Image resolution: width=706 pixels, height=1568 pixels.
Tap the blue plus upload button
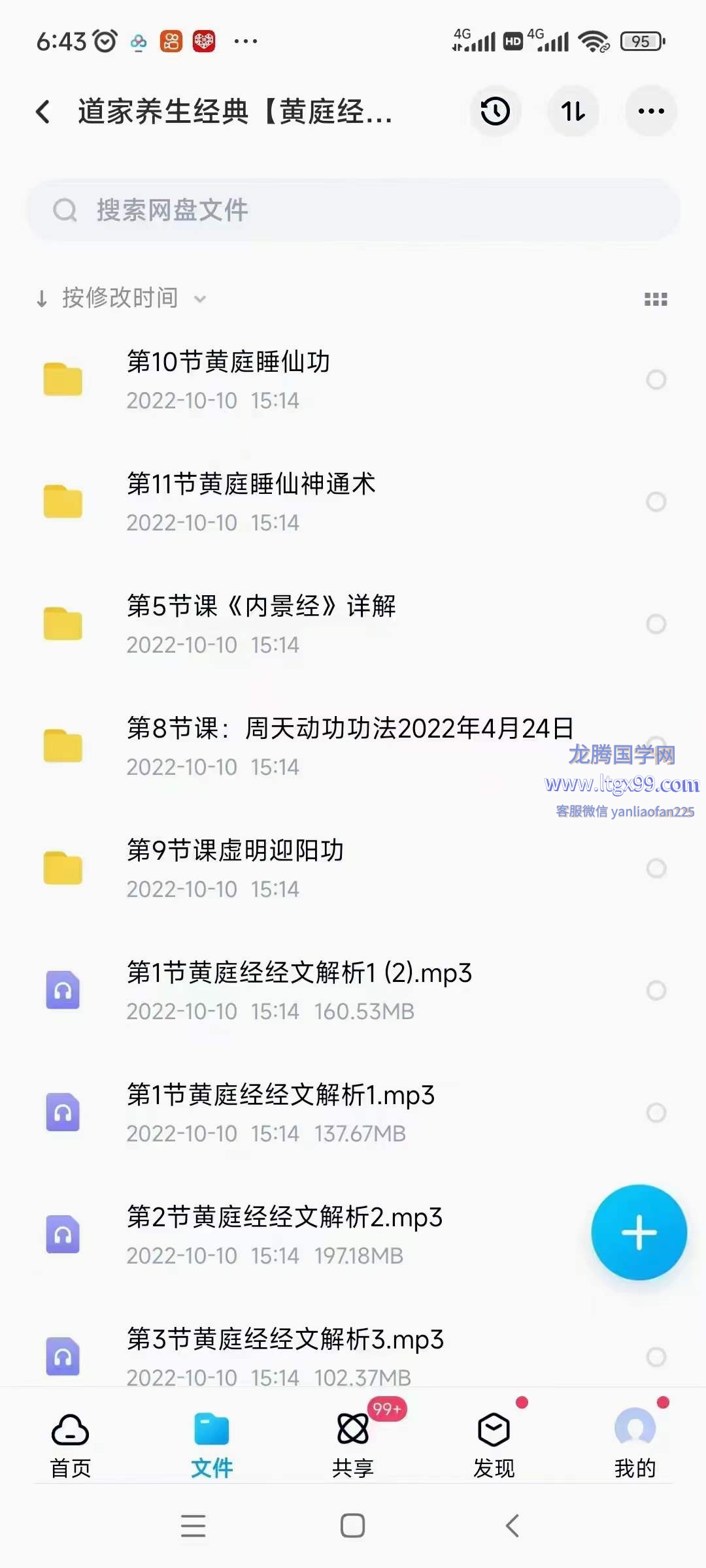[639, 1232]
